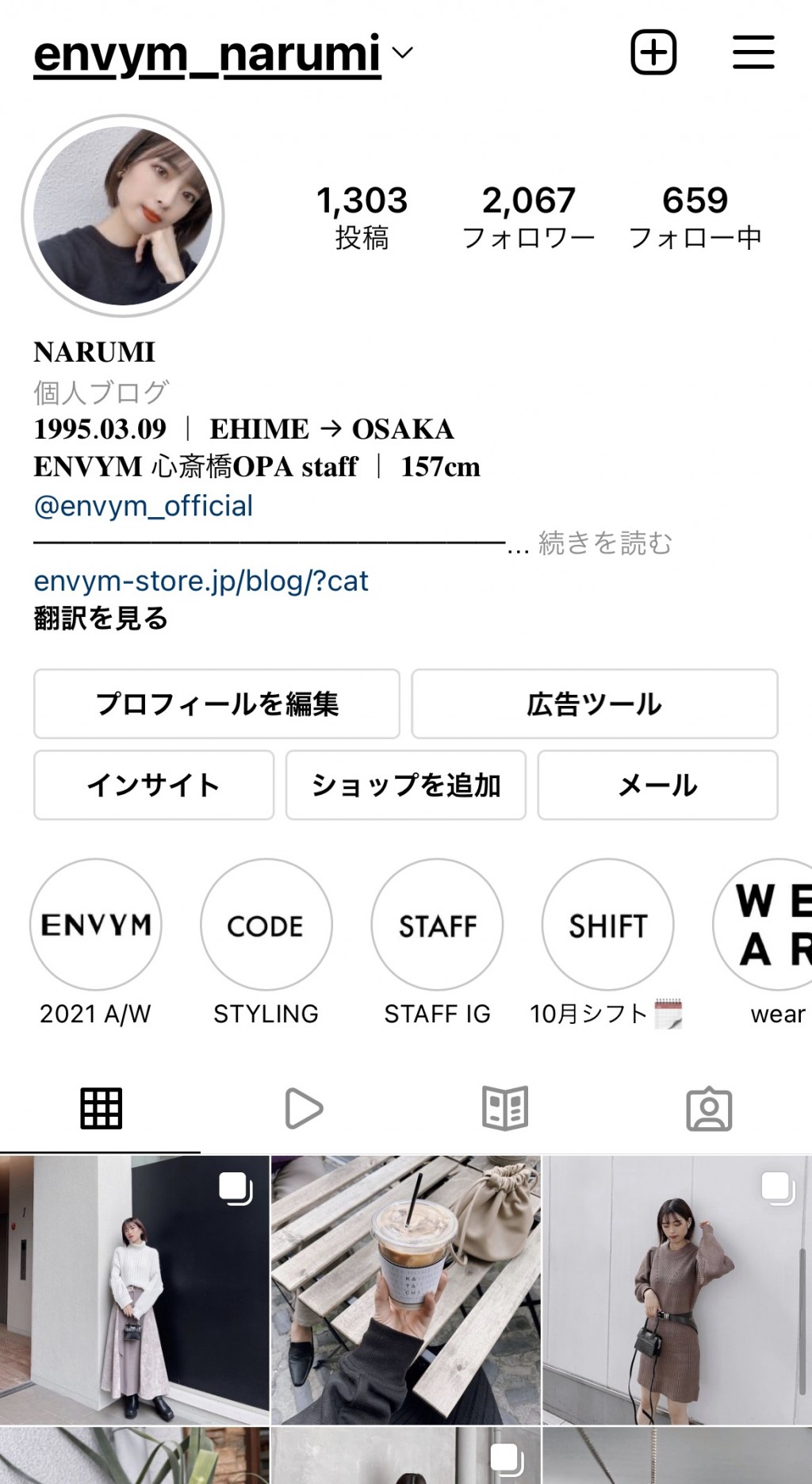Tap プロフィールを編集 button
The image size is (812, 1484).
[x=216, y=704]
